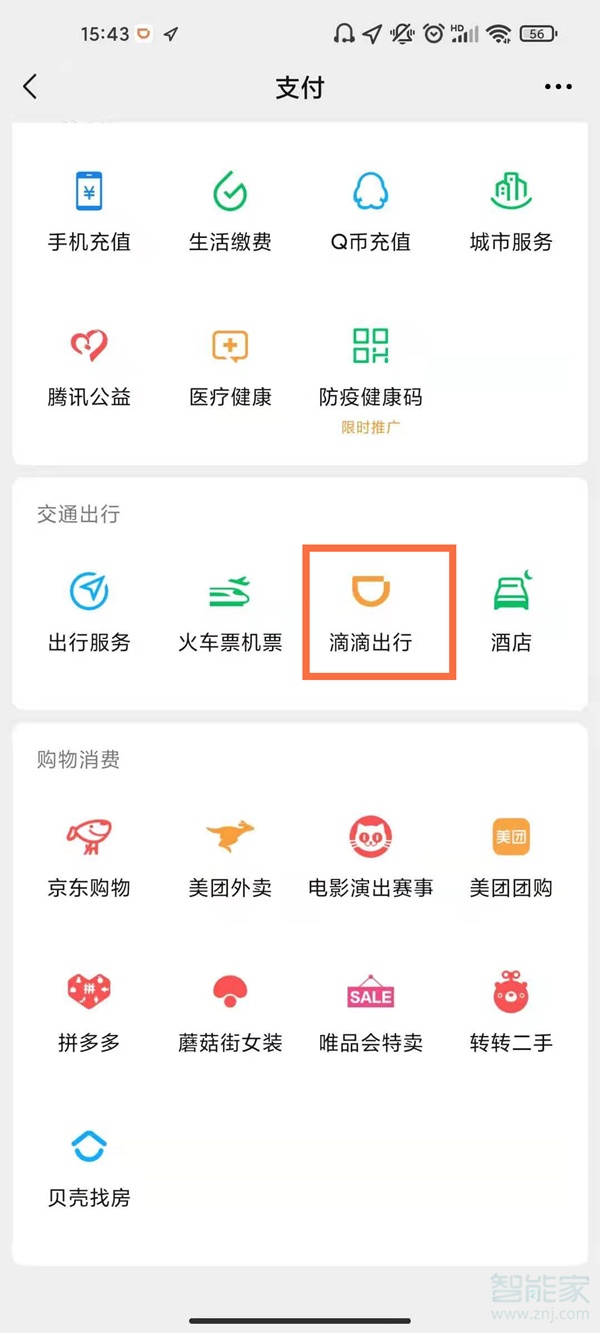The width and height of the screenshot is (600, 1333).
Task: Shop on 京东购物
Action: coord(89,856)
